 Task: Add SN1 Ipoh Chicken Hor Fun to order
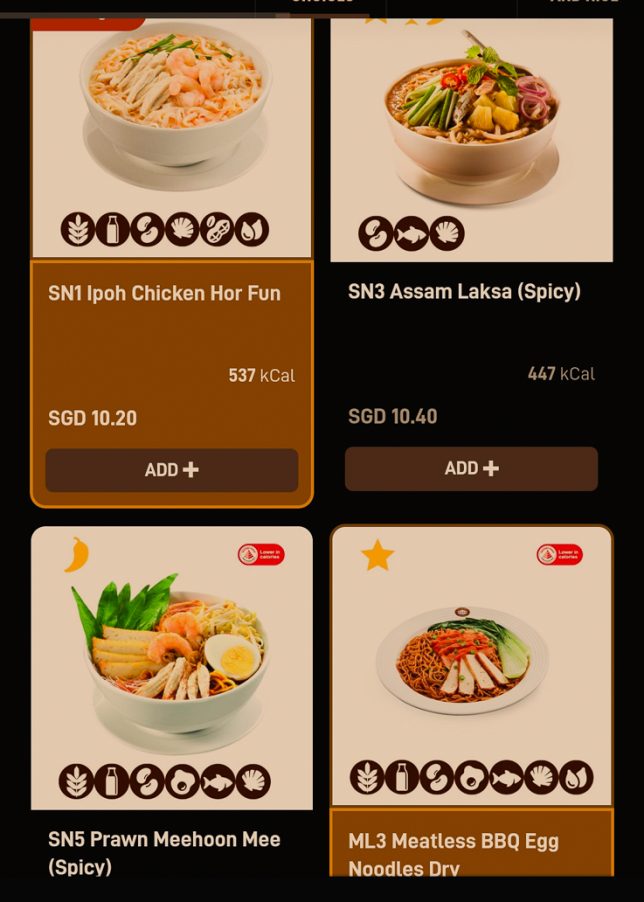[171, 470]
